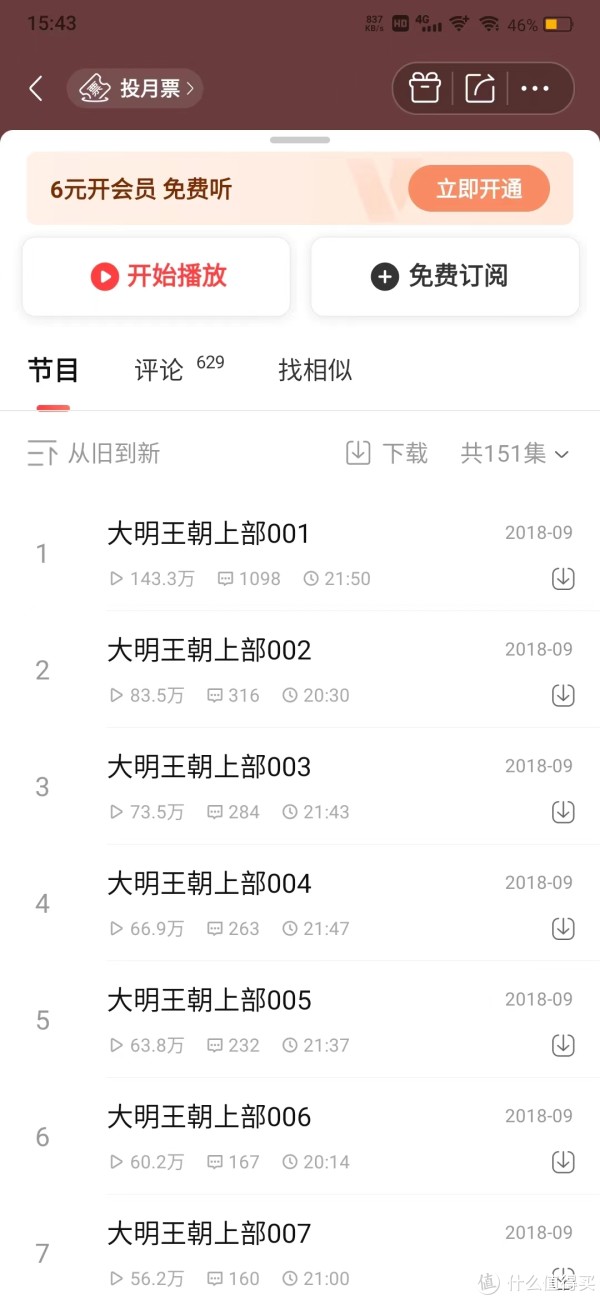Image resolution: width=600 pixels, height=1300 pixels.
Task: Subscribe for free with 免费订阅
Action: click(x=445, y=276)
